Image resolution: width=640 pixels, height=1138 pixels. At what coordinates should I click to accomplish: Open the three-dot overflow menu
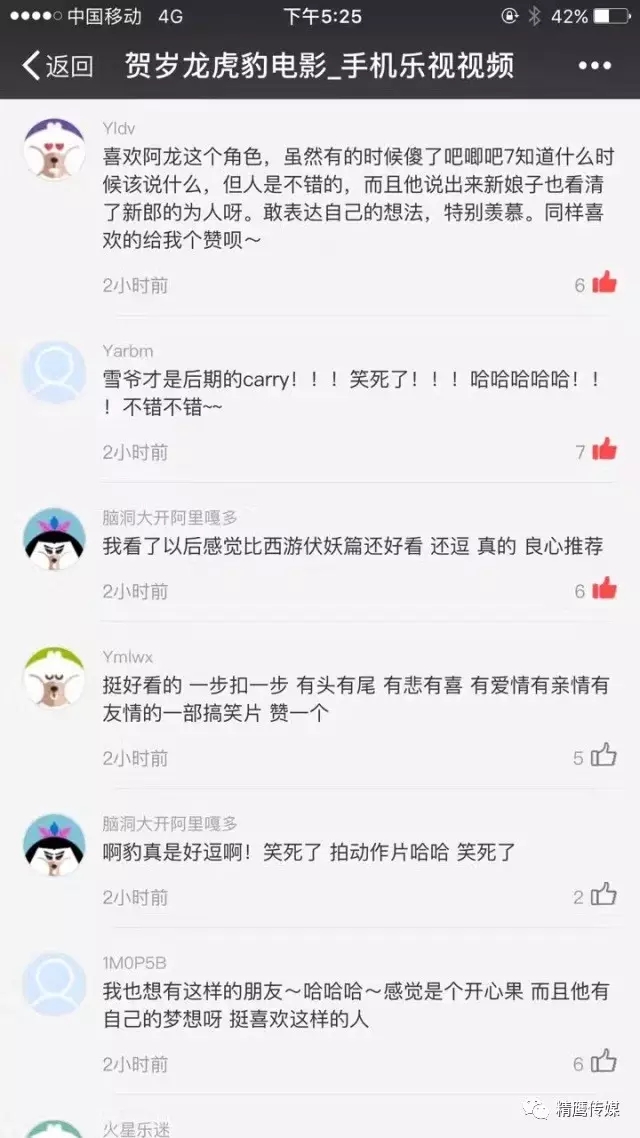pos(594,67)
